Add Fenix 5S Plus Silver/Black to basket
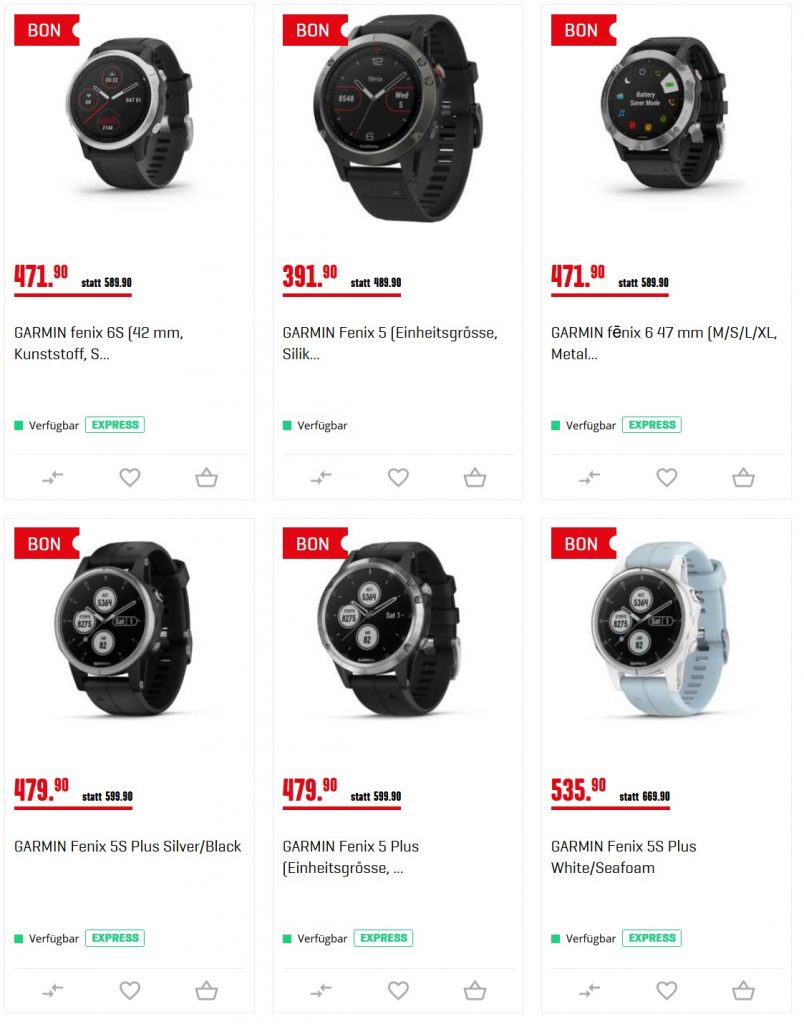 206,990
